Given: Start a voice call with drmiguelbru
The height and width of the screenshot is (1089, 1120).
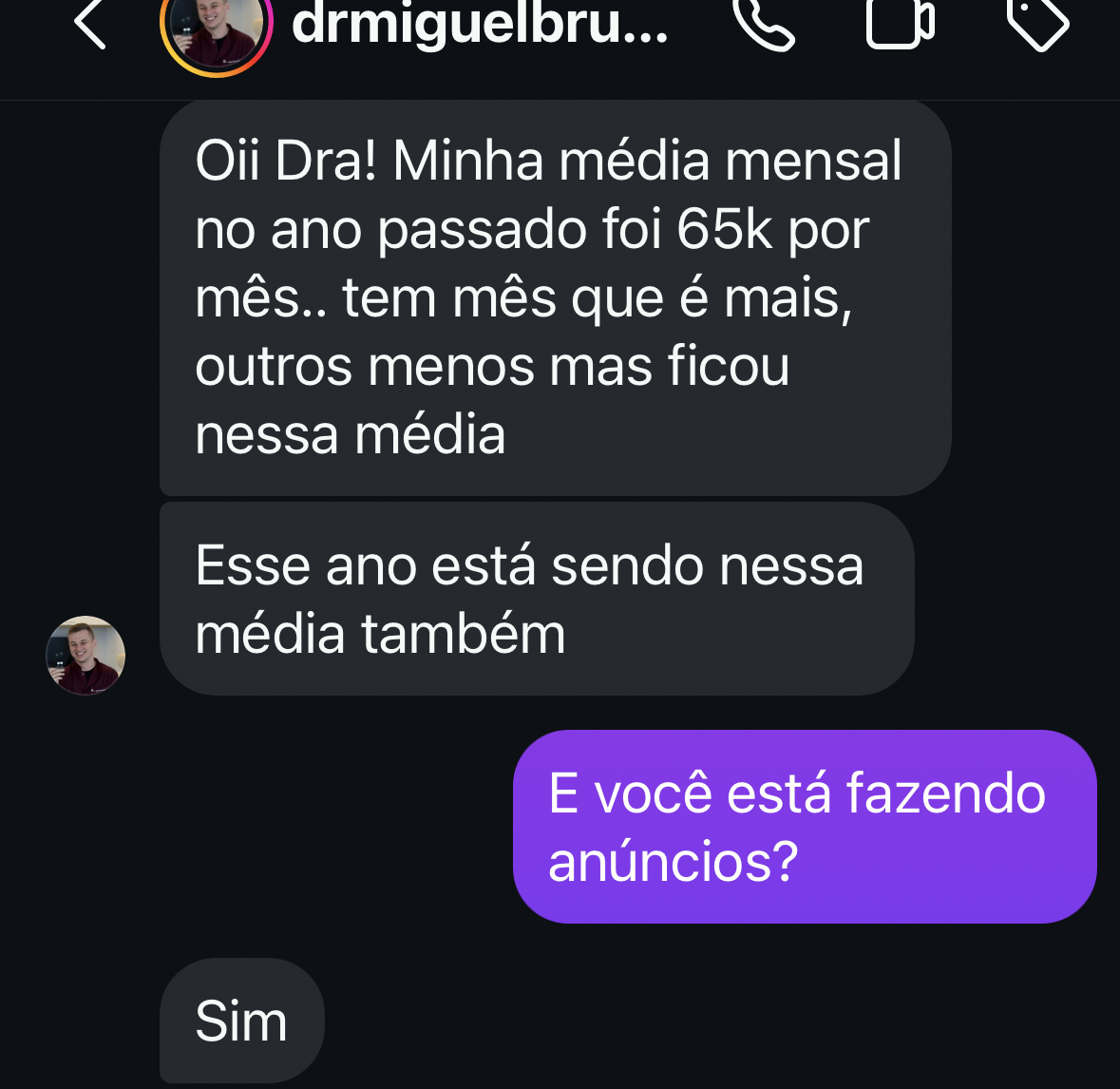Looking at the screenshot, I should 765,25.
